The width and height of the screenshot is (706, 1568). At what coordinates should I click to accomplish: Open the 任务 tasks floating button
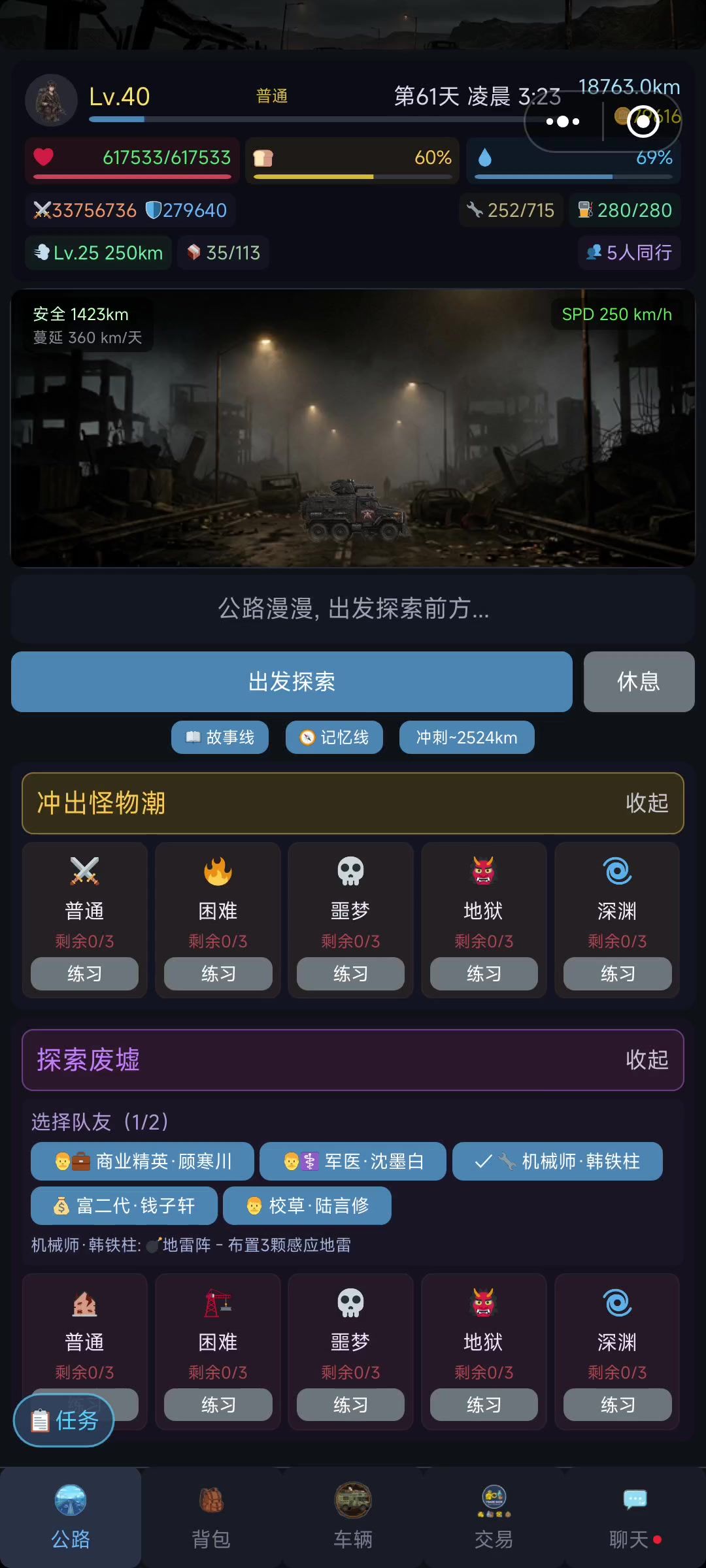64,1420
